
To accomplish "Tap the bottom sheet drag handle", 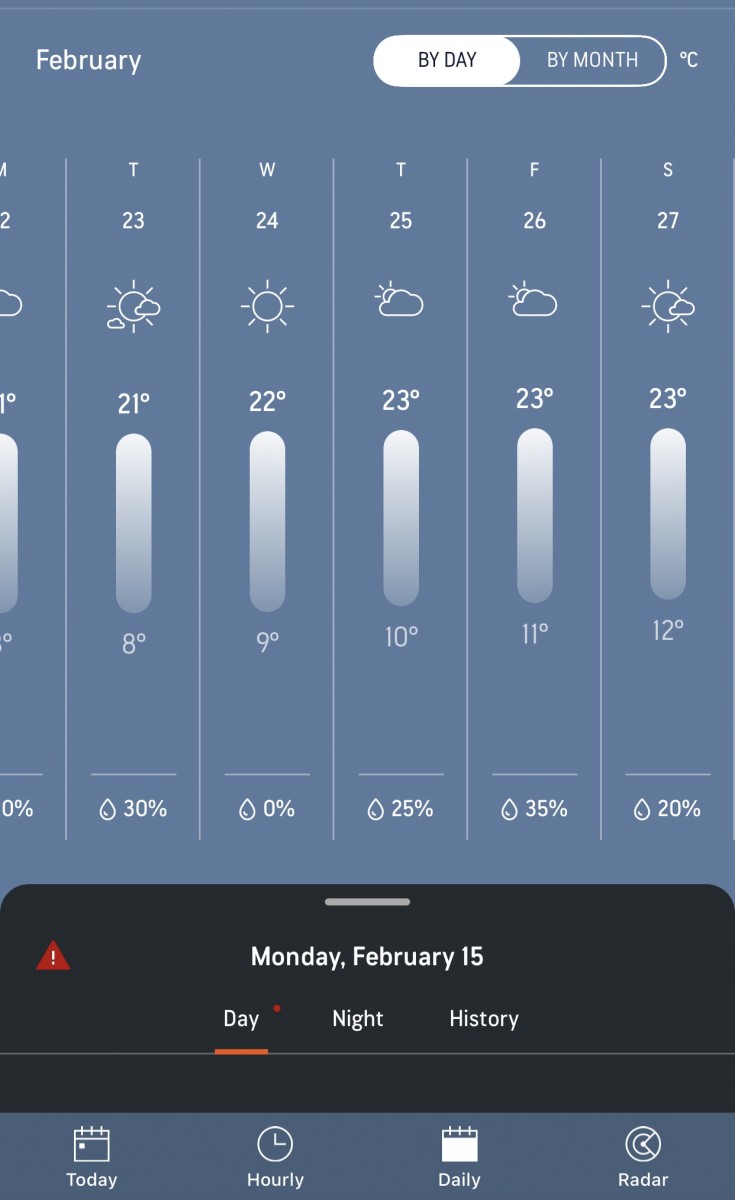I will [x=367, y=902].
